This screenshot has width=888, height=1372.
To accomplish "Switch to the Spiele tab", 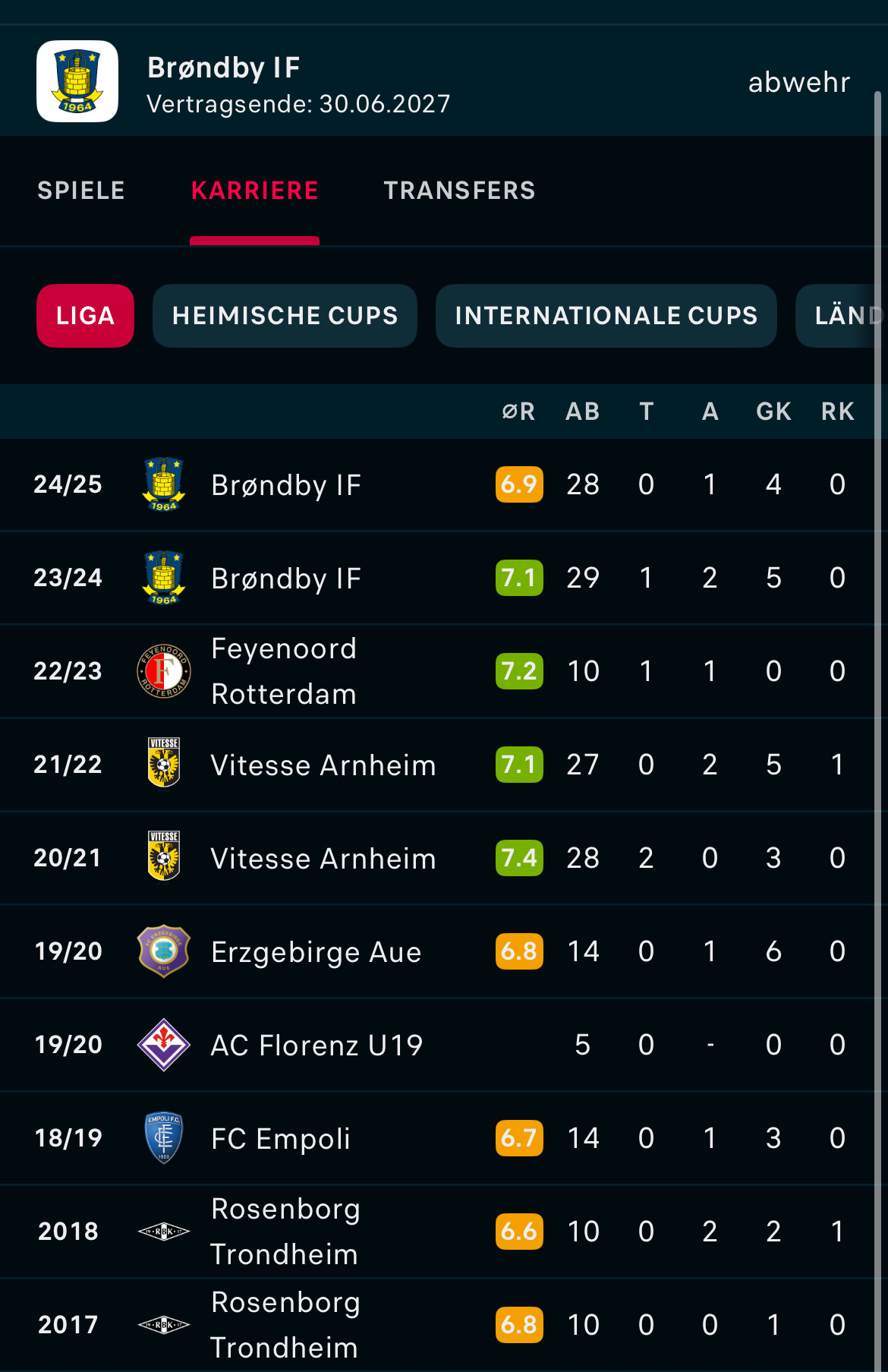I will (x=81, y=191).
